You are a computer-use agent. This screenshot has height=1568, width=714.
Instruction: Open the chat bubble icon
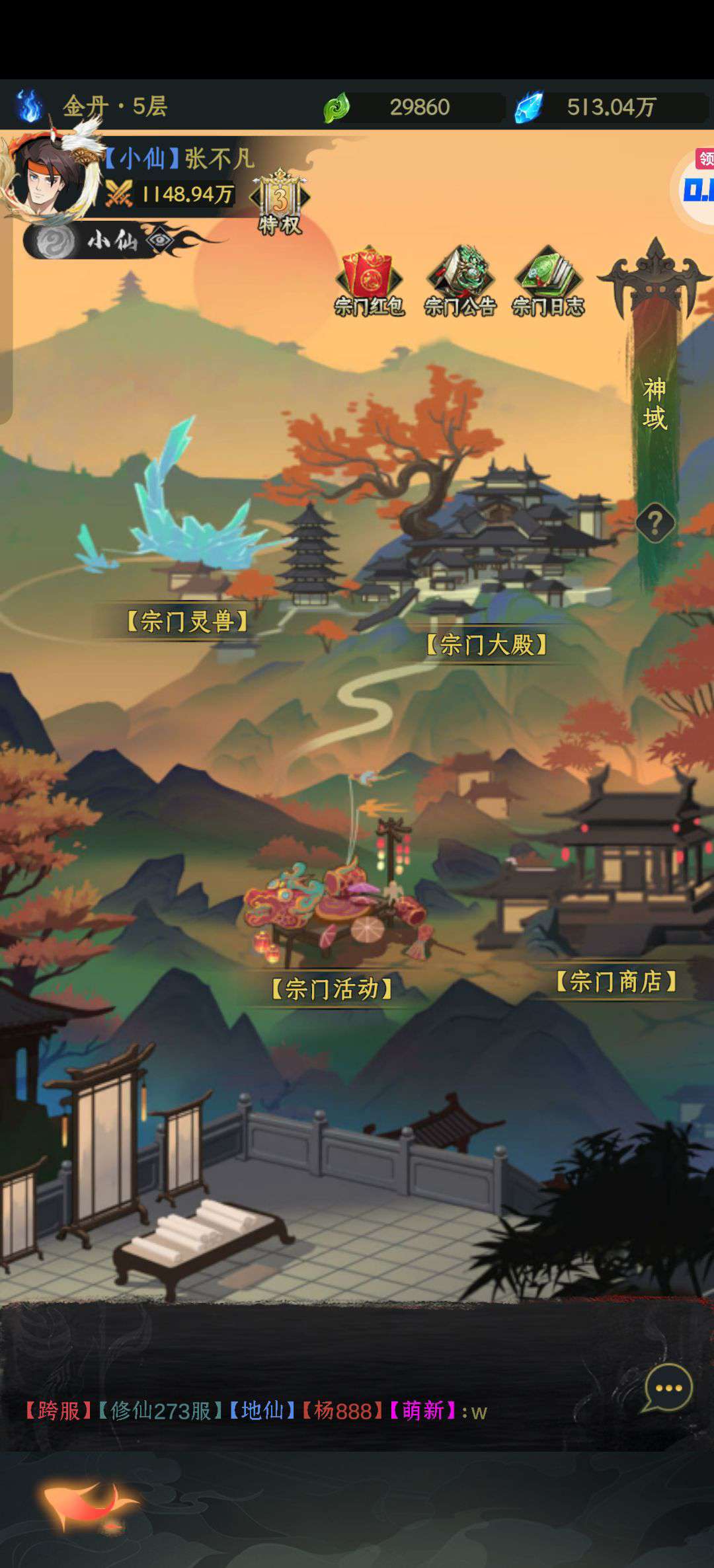pyautogui.click(x=668, y=1388)
